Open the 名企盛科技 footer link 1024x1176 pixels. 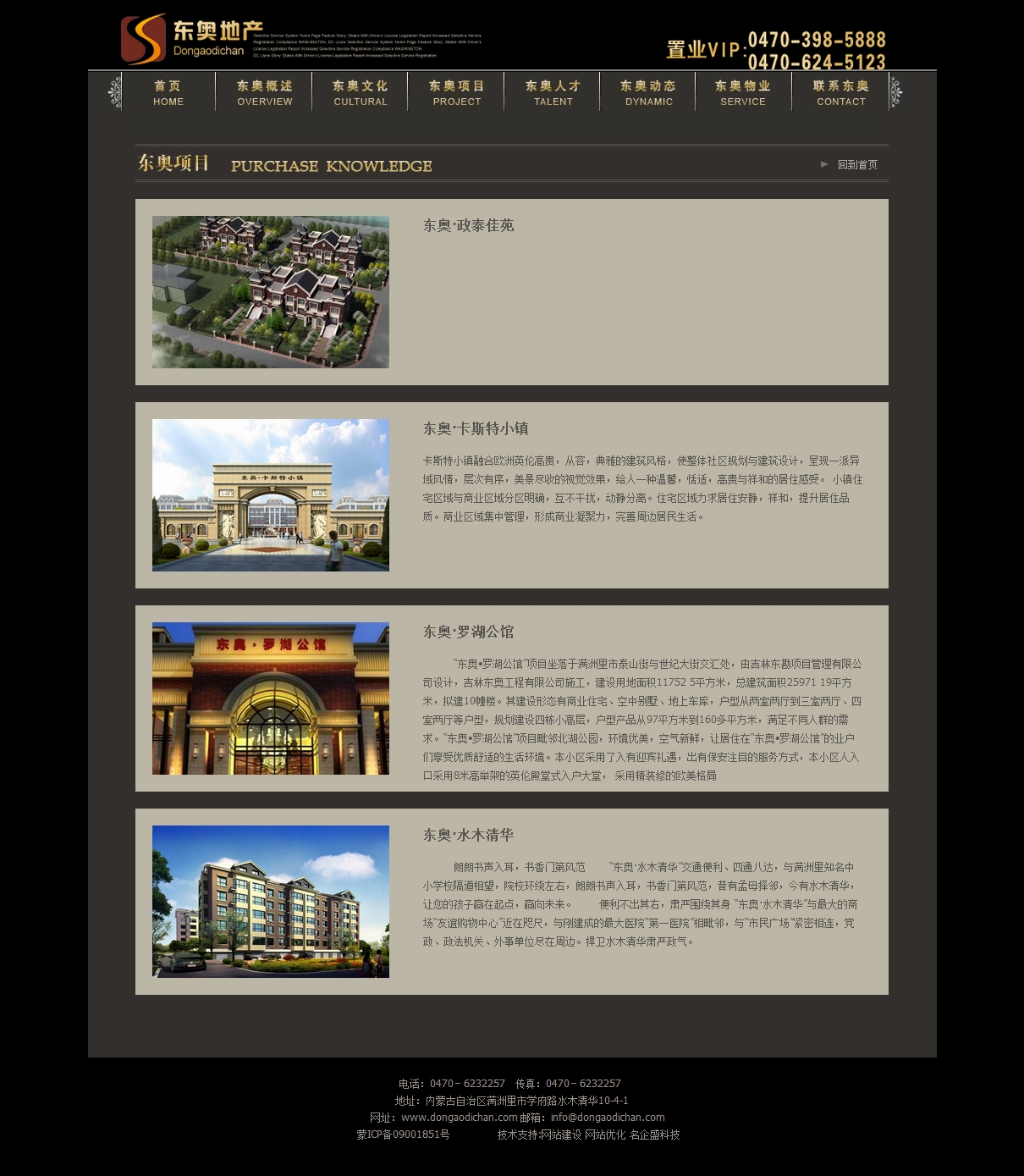click(654, 1135)
